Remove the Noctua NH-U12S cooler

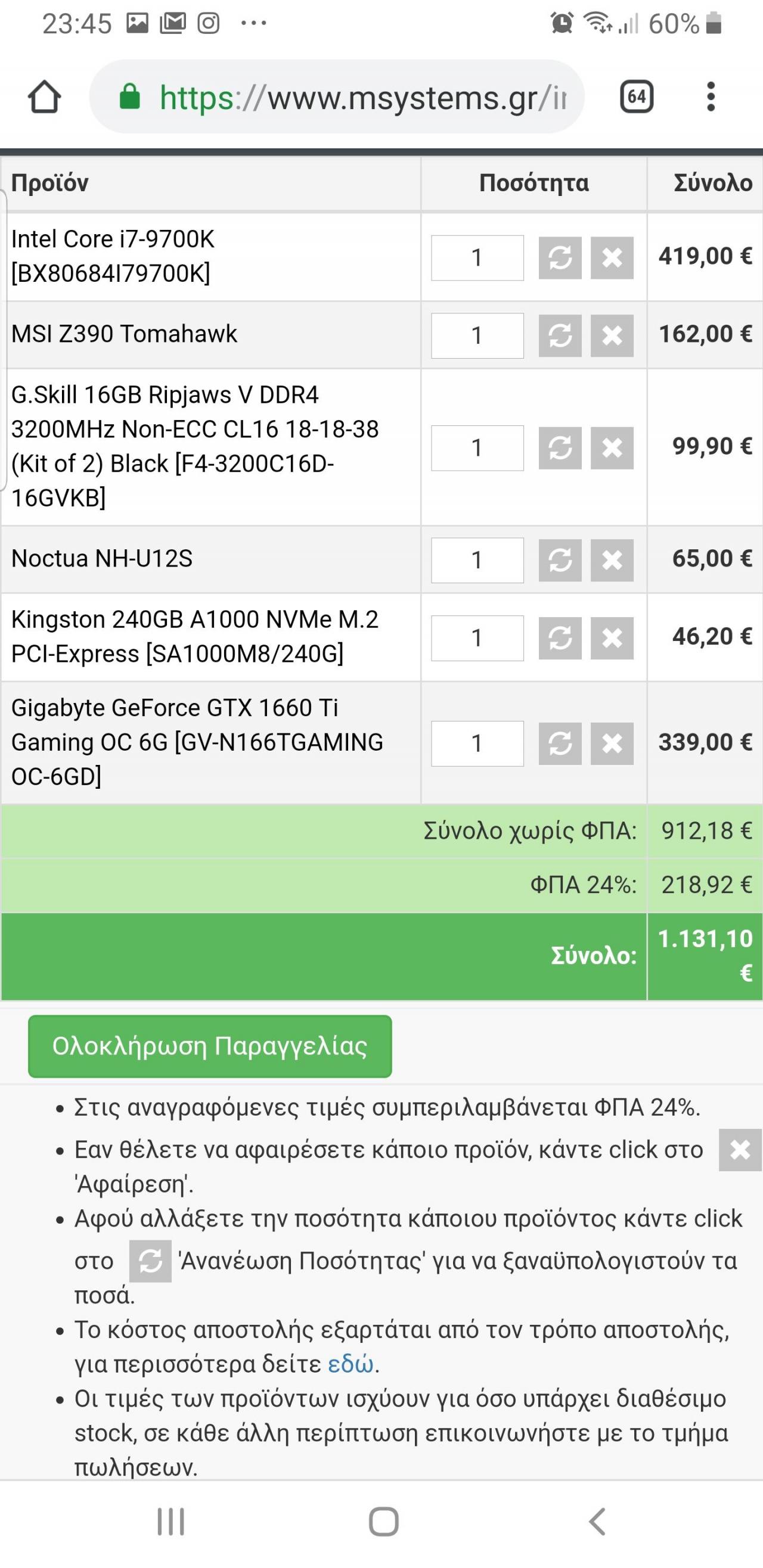[x=612, y=559]
